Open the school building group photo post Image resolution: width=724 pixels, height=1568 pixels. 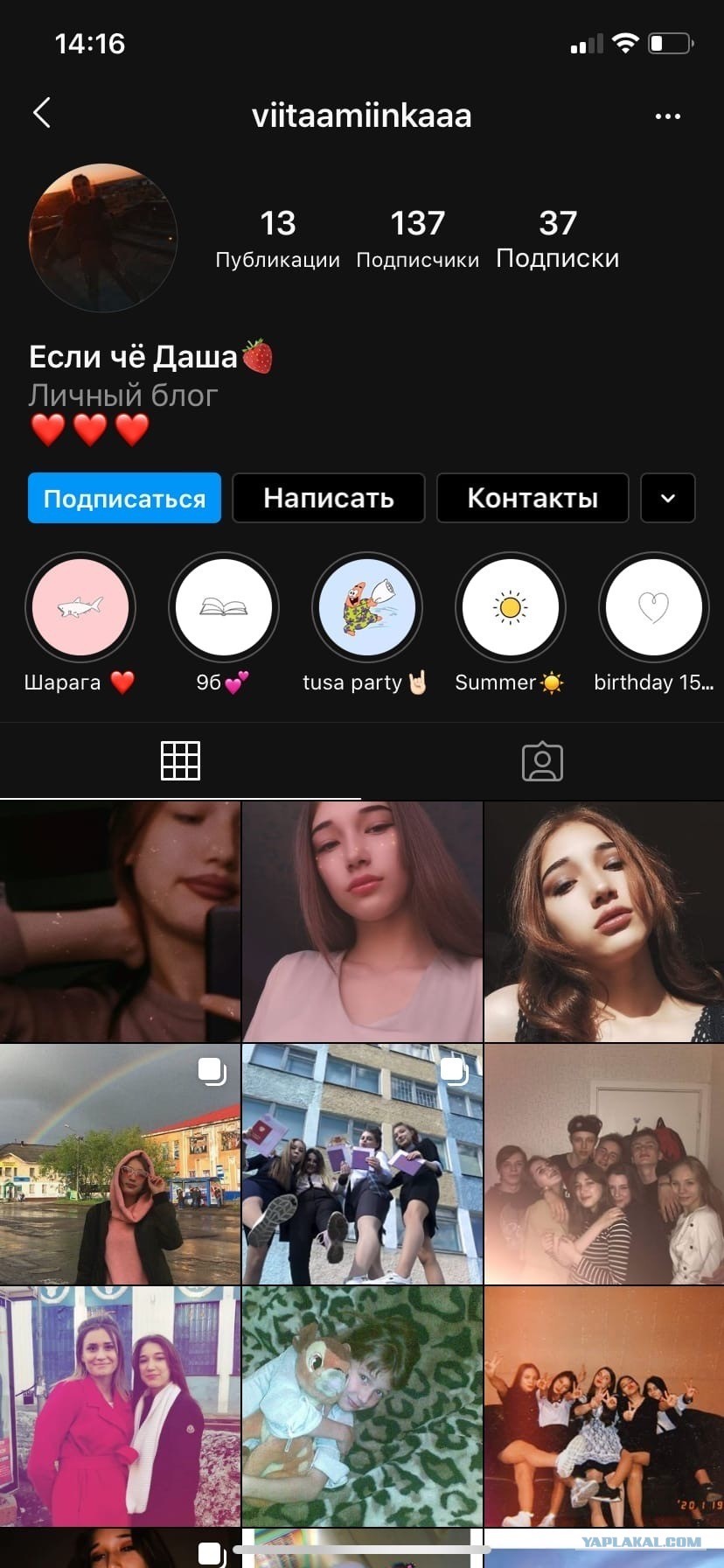click(362, 1164)
